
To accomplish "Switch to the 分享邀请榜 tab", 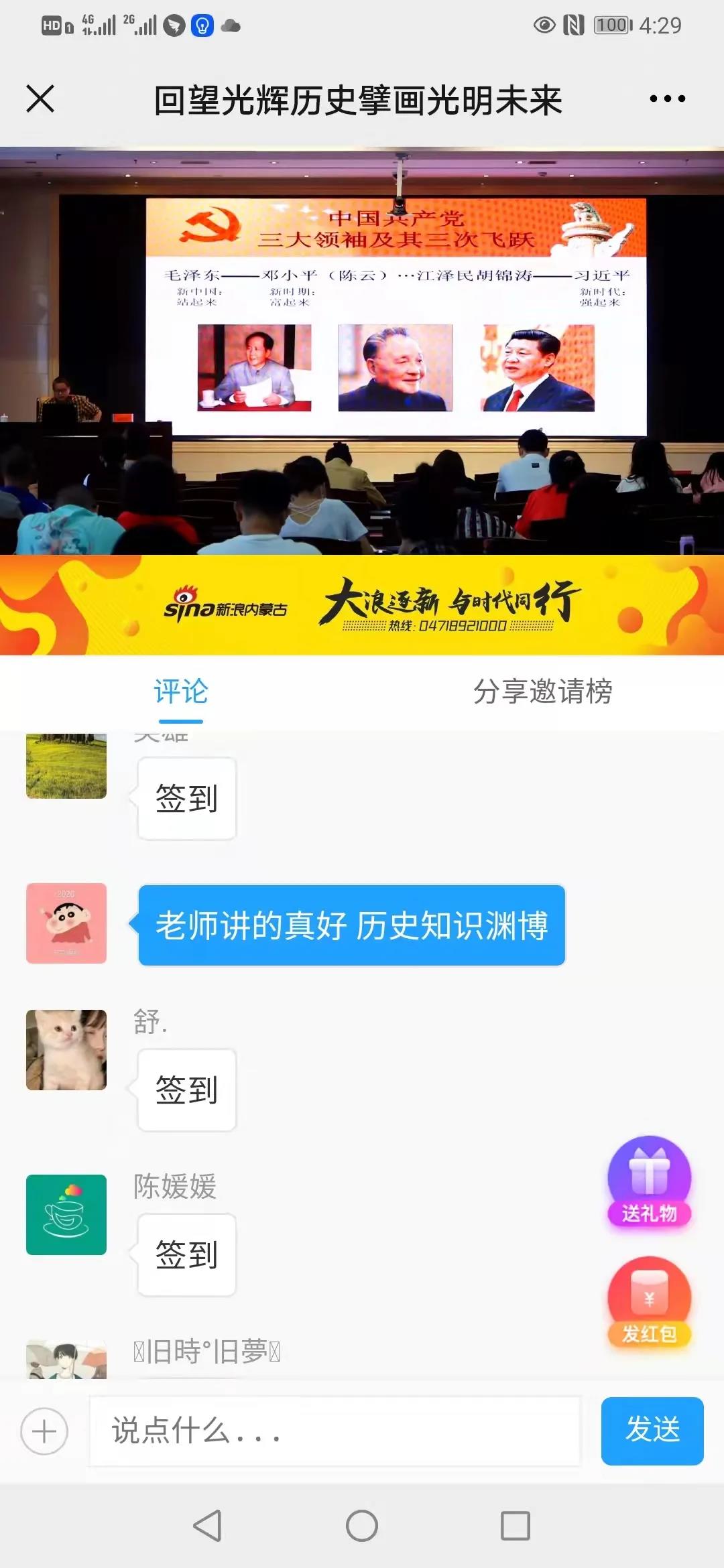I will click(542, 692).
